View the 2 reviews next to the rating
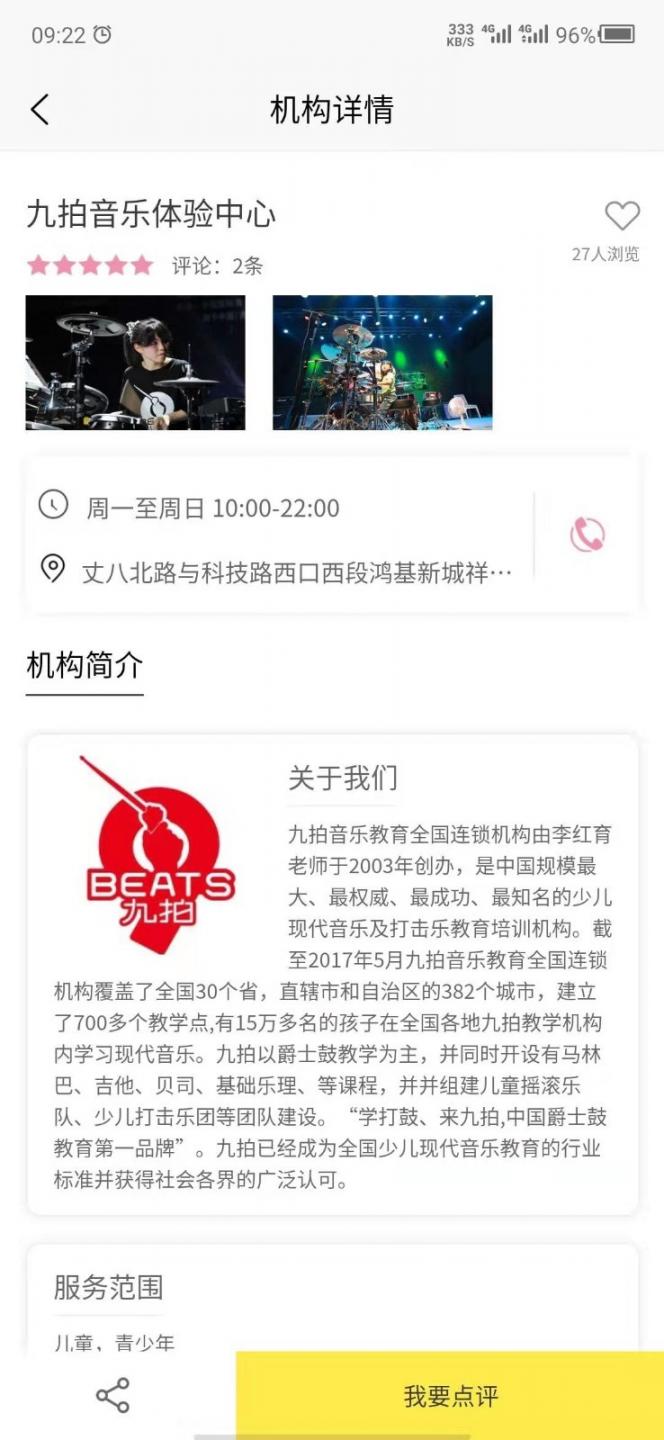 click(x=217, y=266)
